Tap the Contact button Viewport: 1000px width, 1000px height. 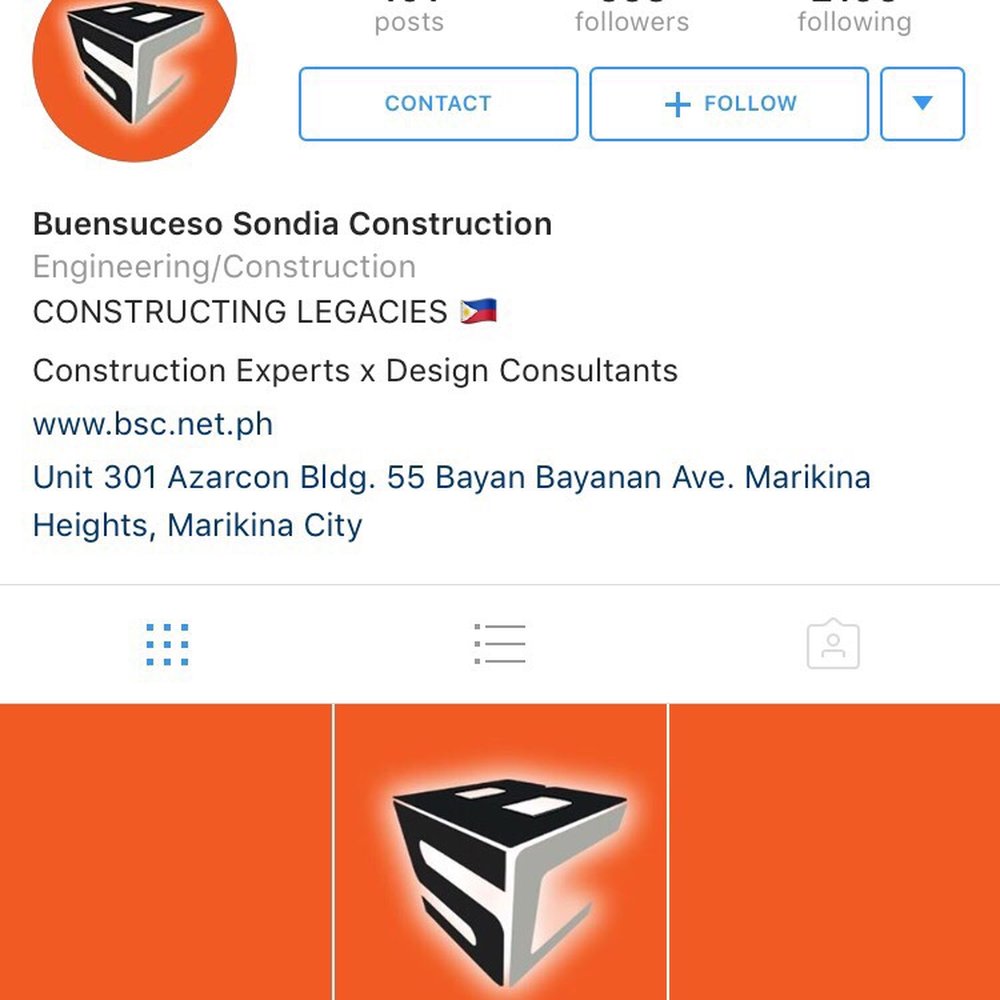(438, 104)
